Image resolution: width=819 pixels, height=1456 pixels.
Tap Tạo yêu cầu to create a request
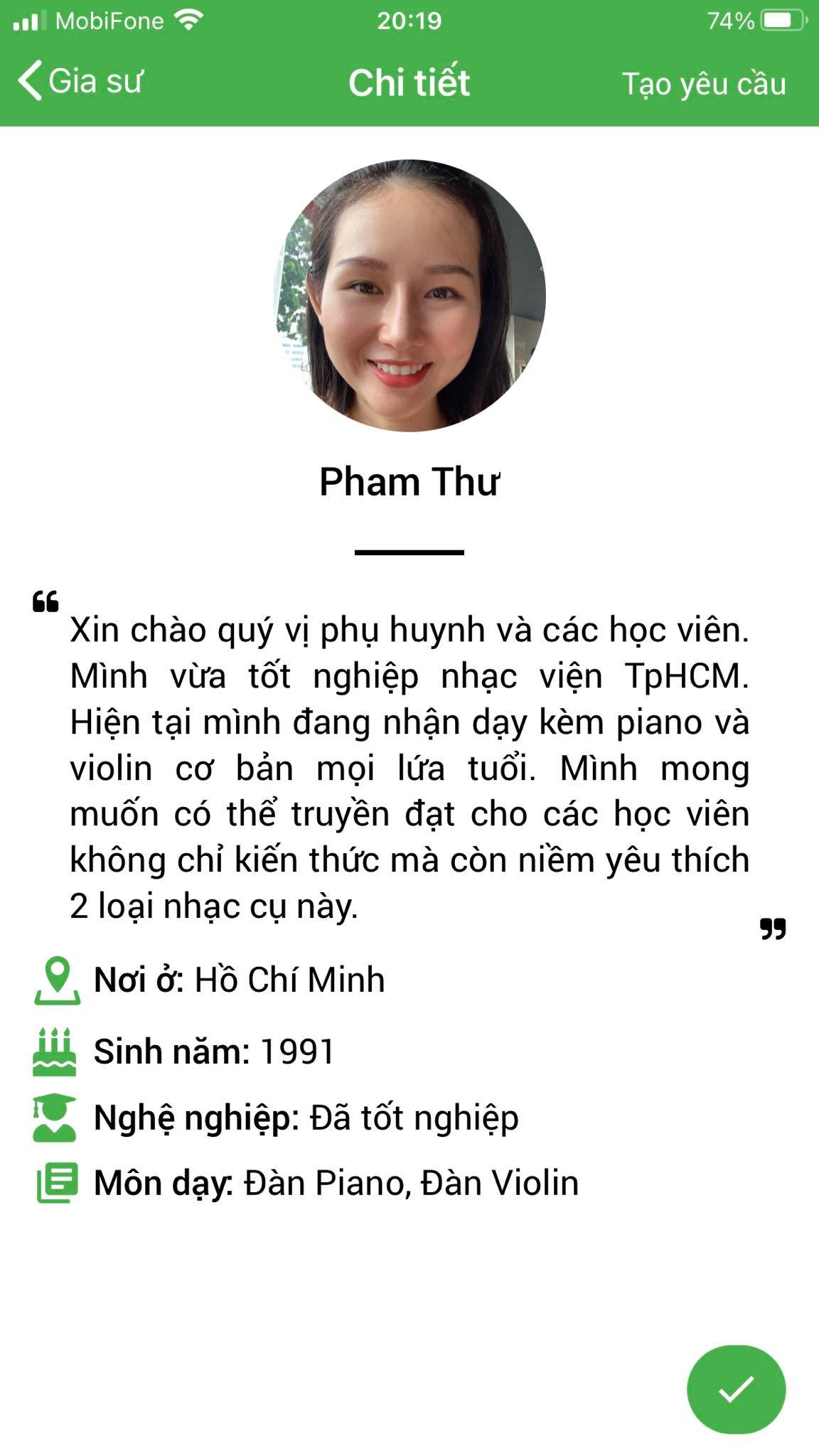(x=703, y=83)
